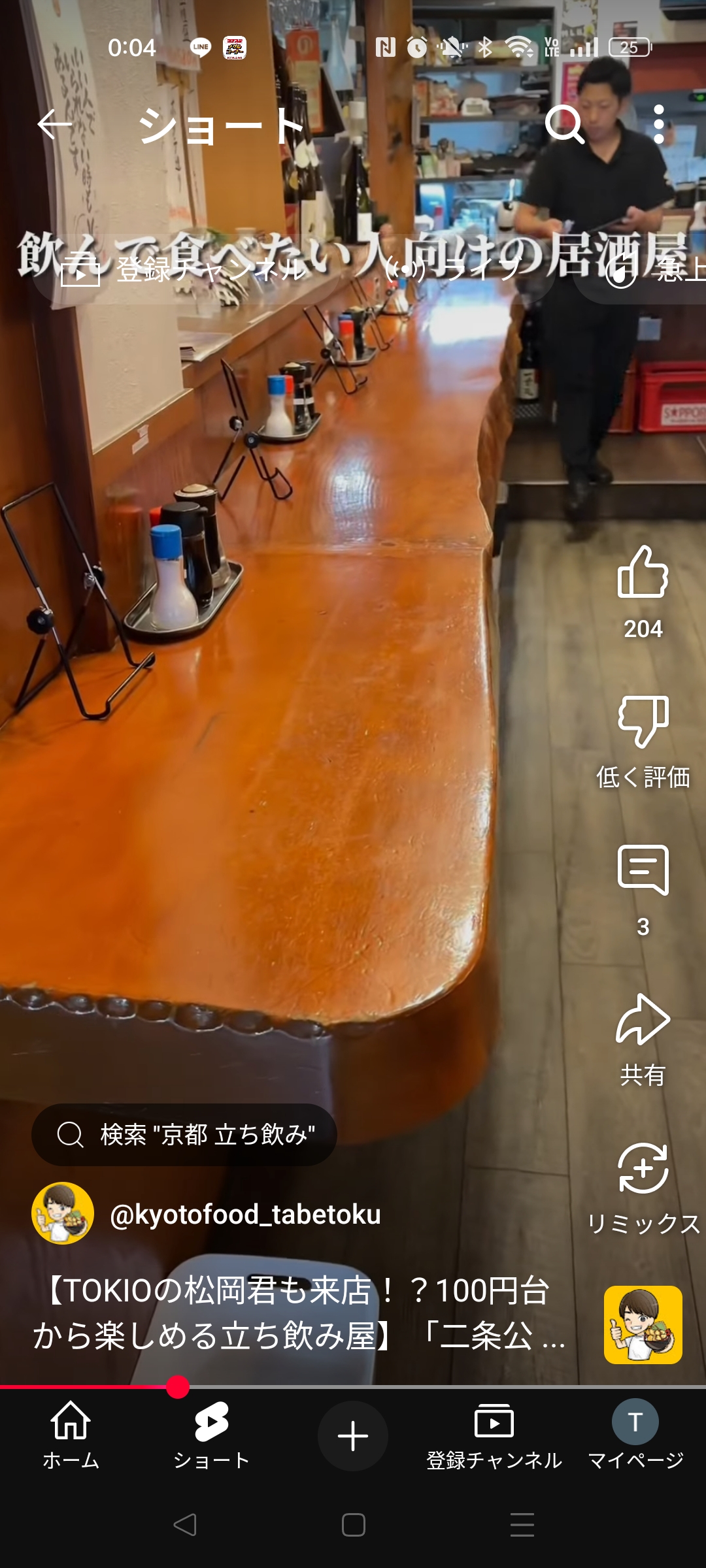This screenshot has width=706, height=1568.
Task: Search for "京都 立ち飲み" suggestion
Action: click(x=184, y=1135)
